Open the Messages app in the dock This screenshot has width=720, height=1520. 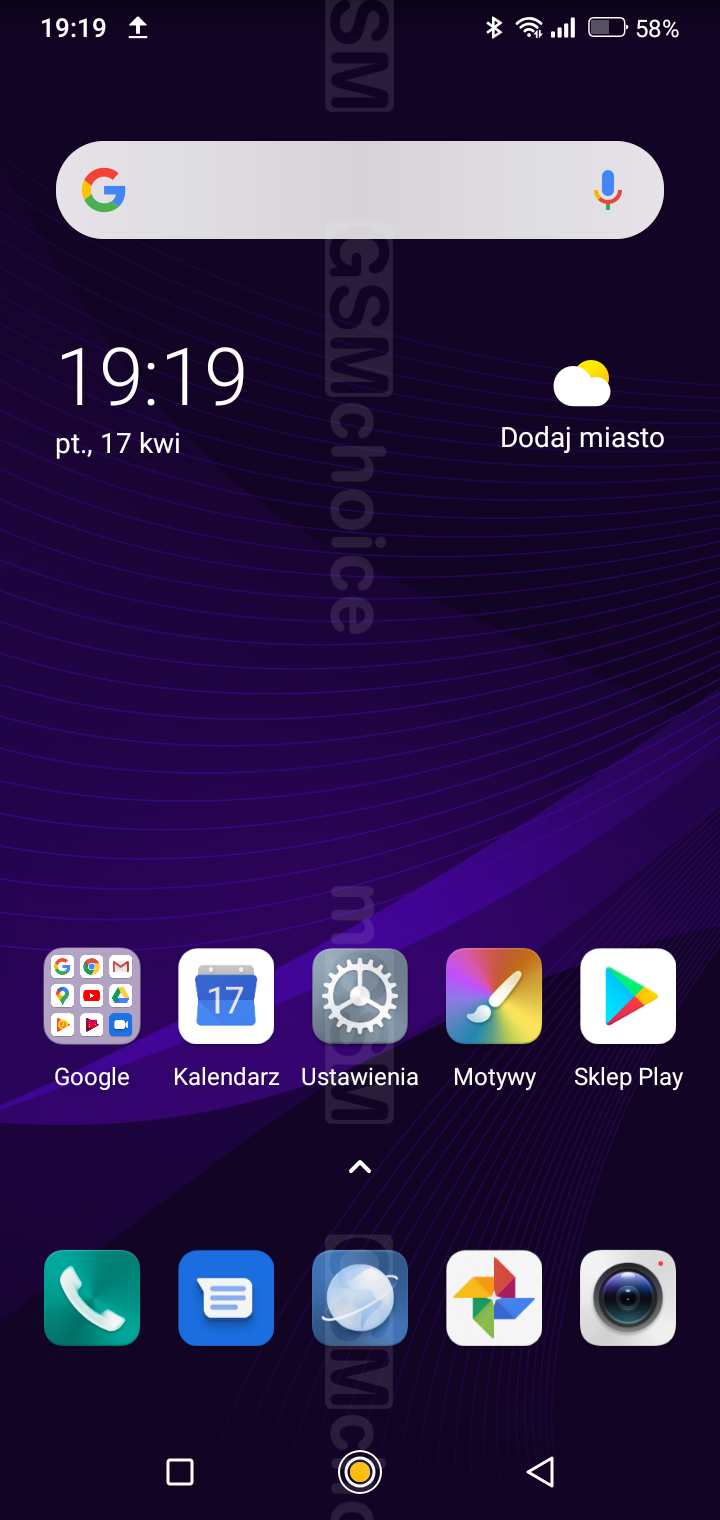click(226, 1298)
